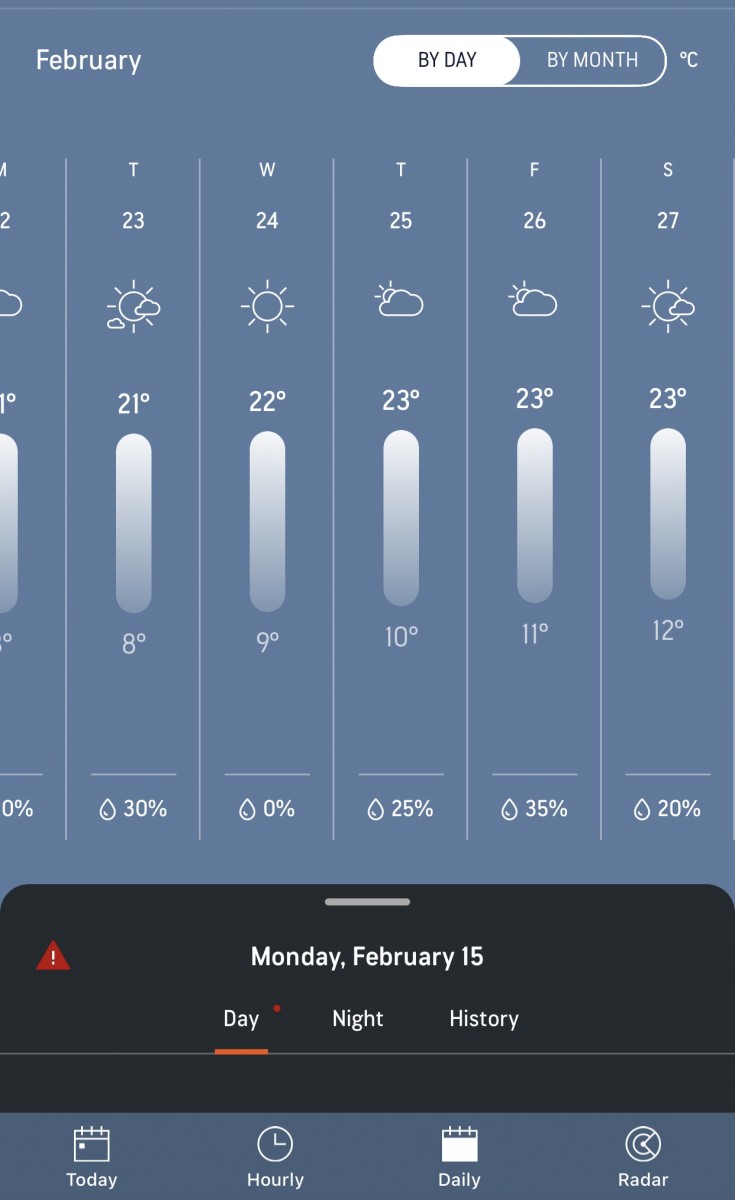Select Saturday 27 forecast column
Image resolution: width=735 pixels, height=1200 pixels.
[668, 500]
